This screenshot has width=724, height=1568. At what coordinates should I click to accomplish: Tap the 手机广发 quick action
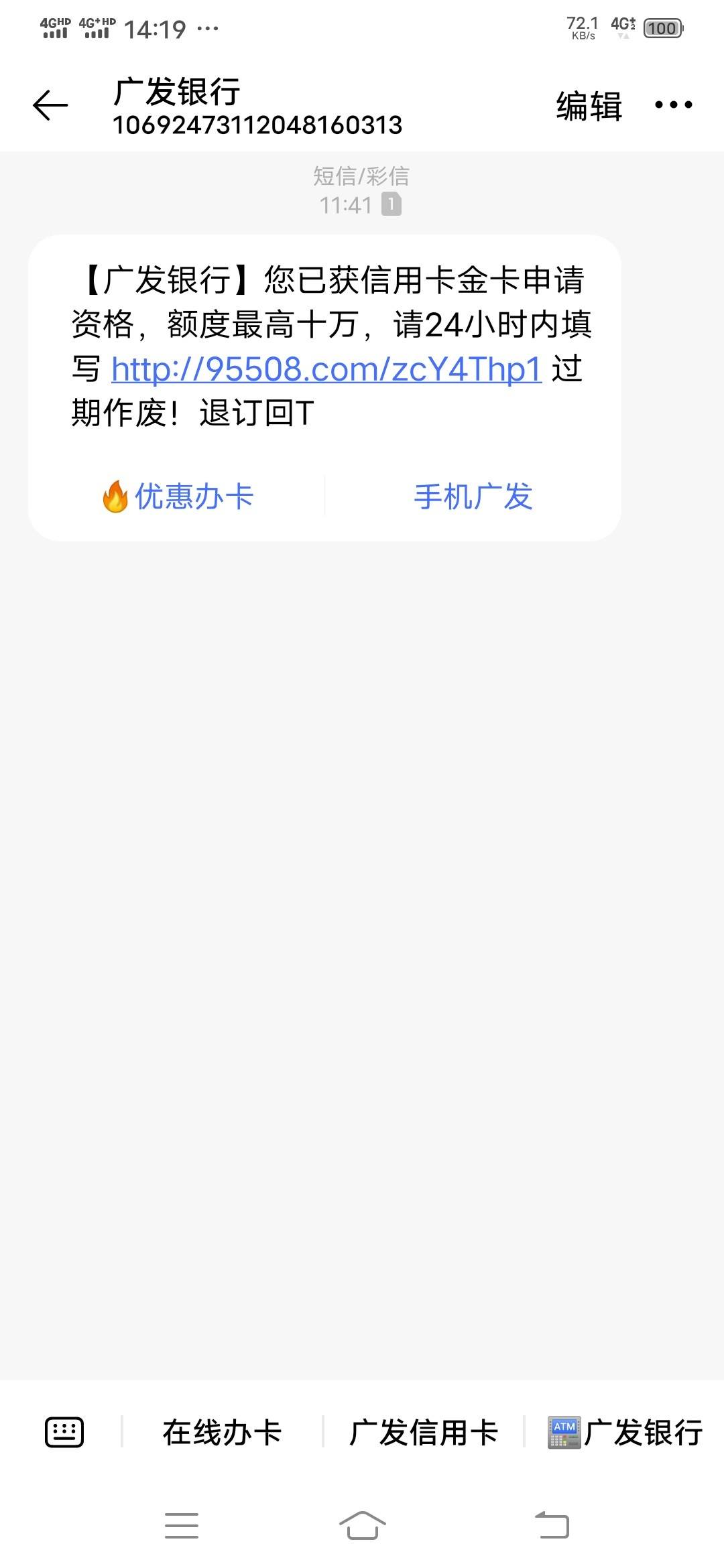(x=473, y=497)
